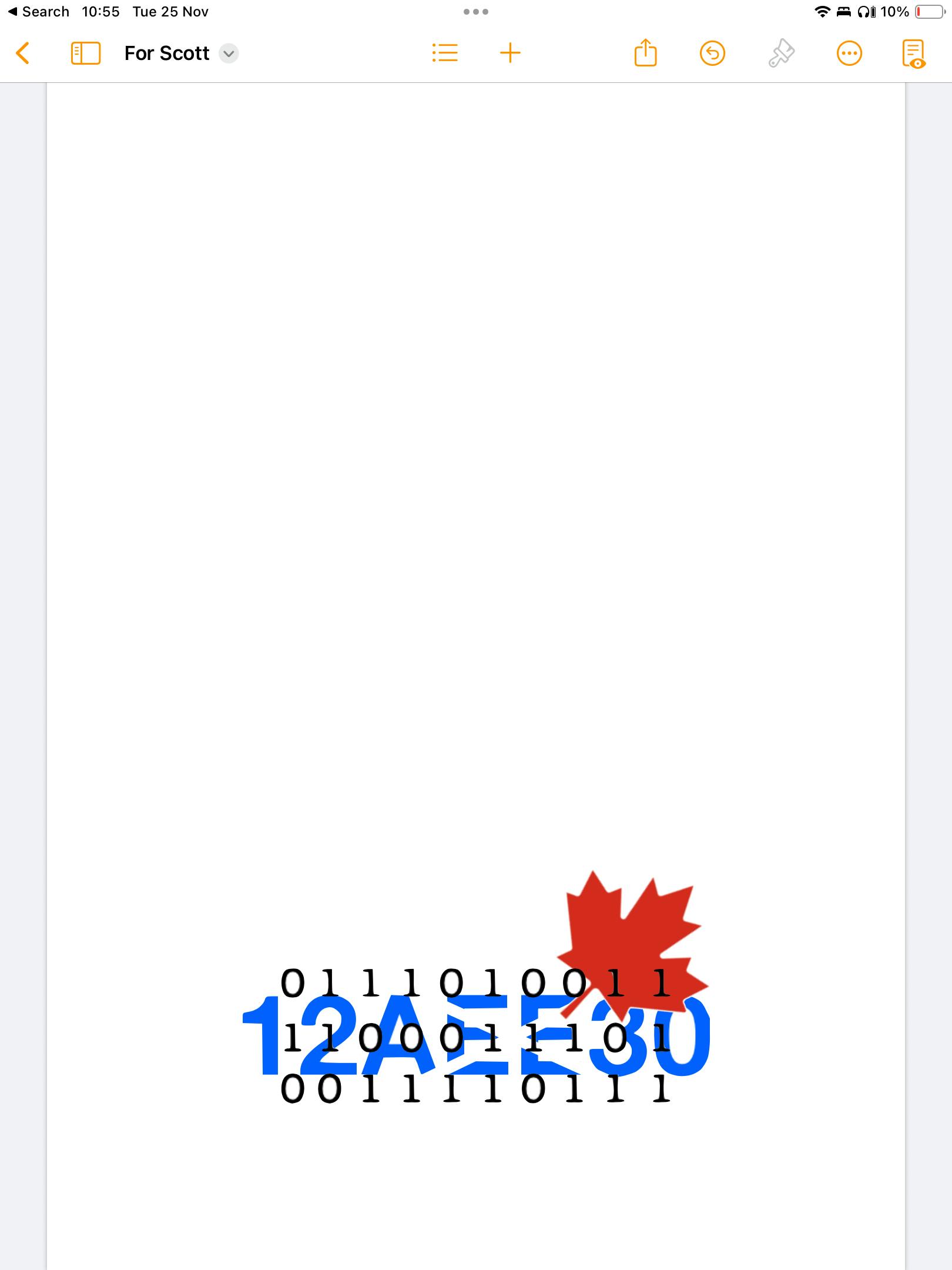Tap the plus insert button
The image size is (952, 1270).
[510, 54]
